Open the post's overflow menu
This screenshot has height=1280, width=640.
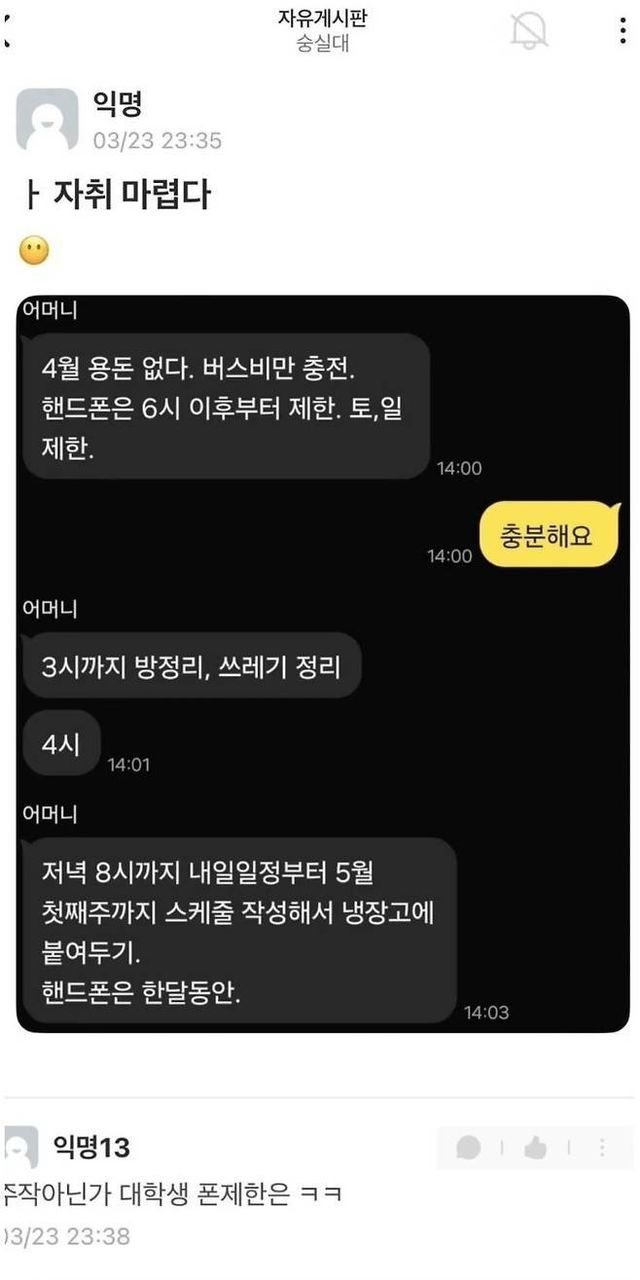coord(623,31)
